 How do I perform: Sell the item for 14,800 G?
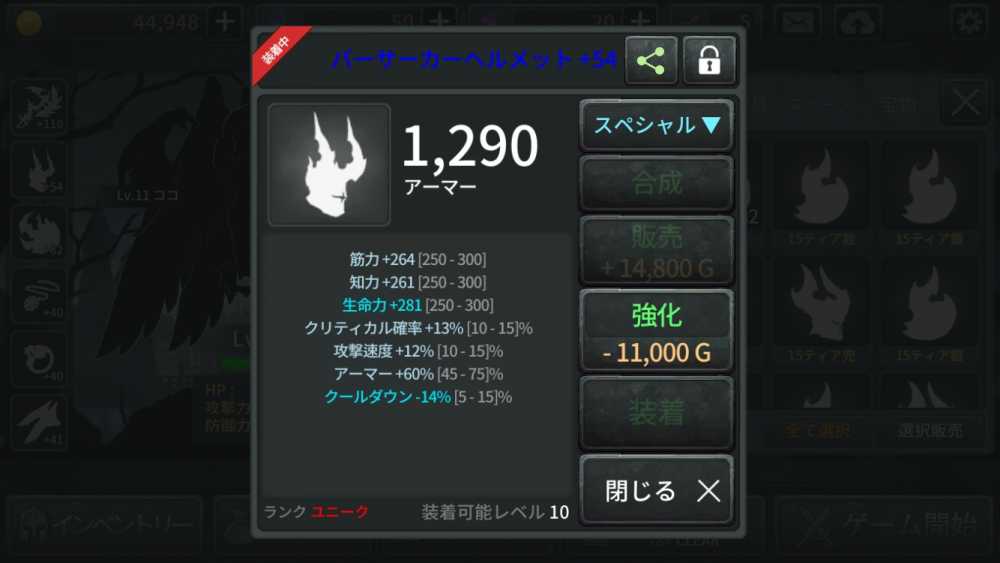point(657,251)
